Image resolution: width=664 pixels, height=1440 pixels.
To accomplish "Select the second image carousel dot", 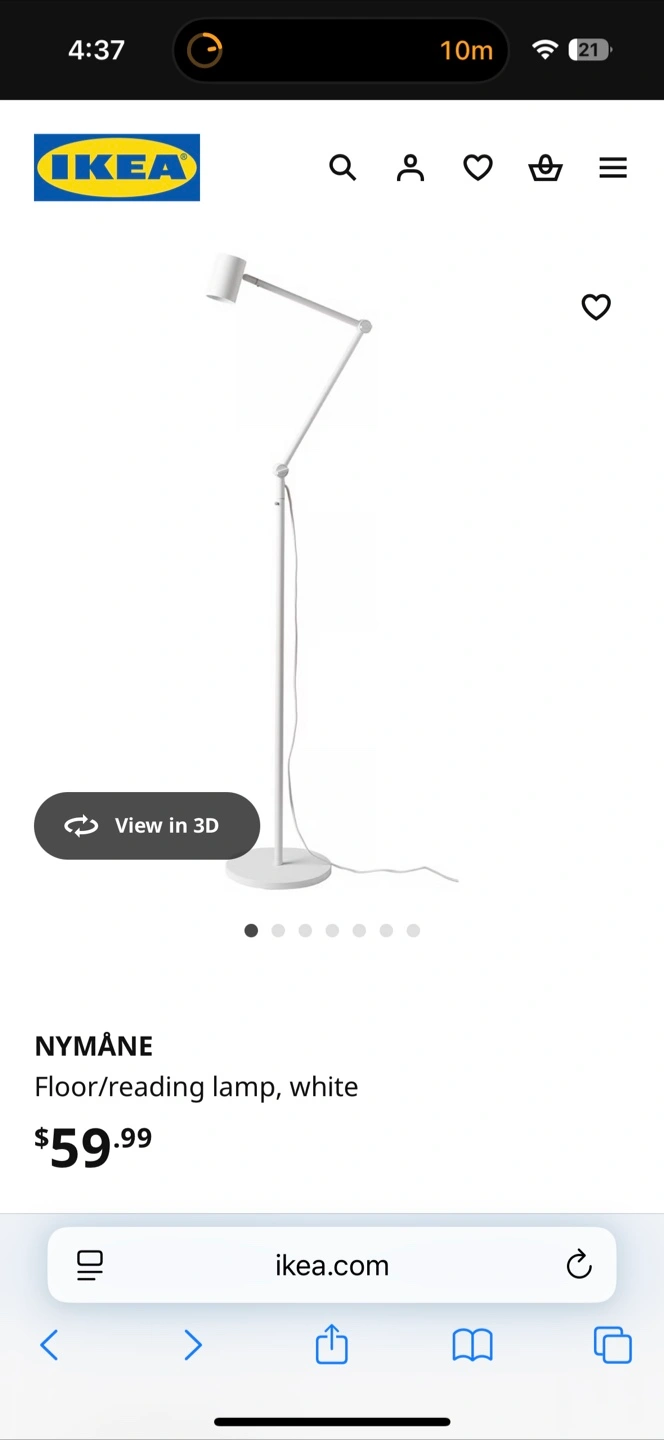I will pos(278,931).
